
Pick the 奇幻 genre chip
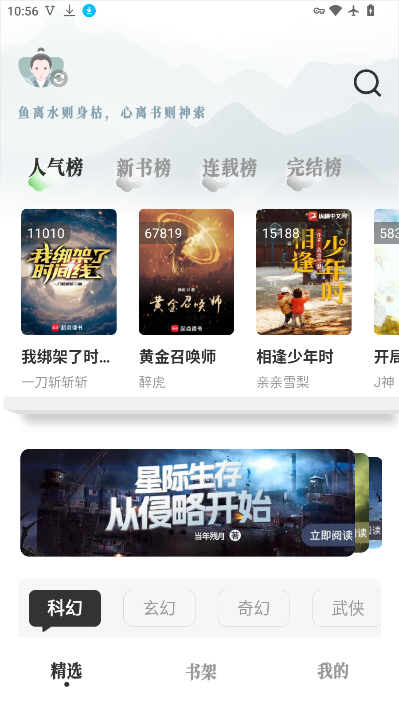[x=253, y=608]
